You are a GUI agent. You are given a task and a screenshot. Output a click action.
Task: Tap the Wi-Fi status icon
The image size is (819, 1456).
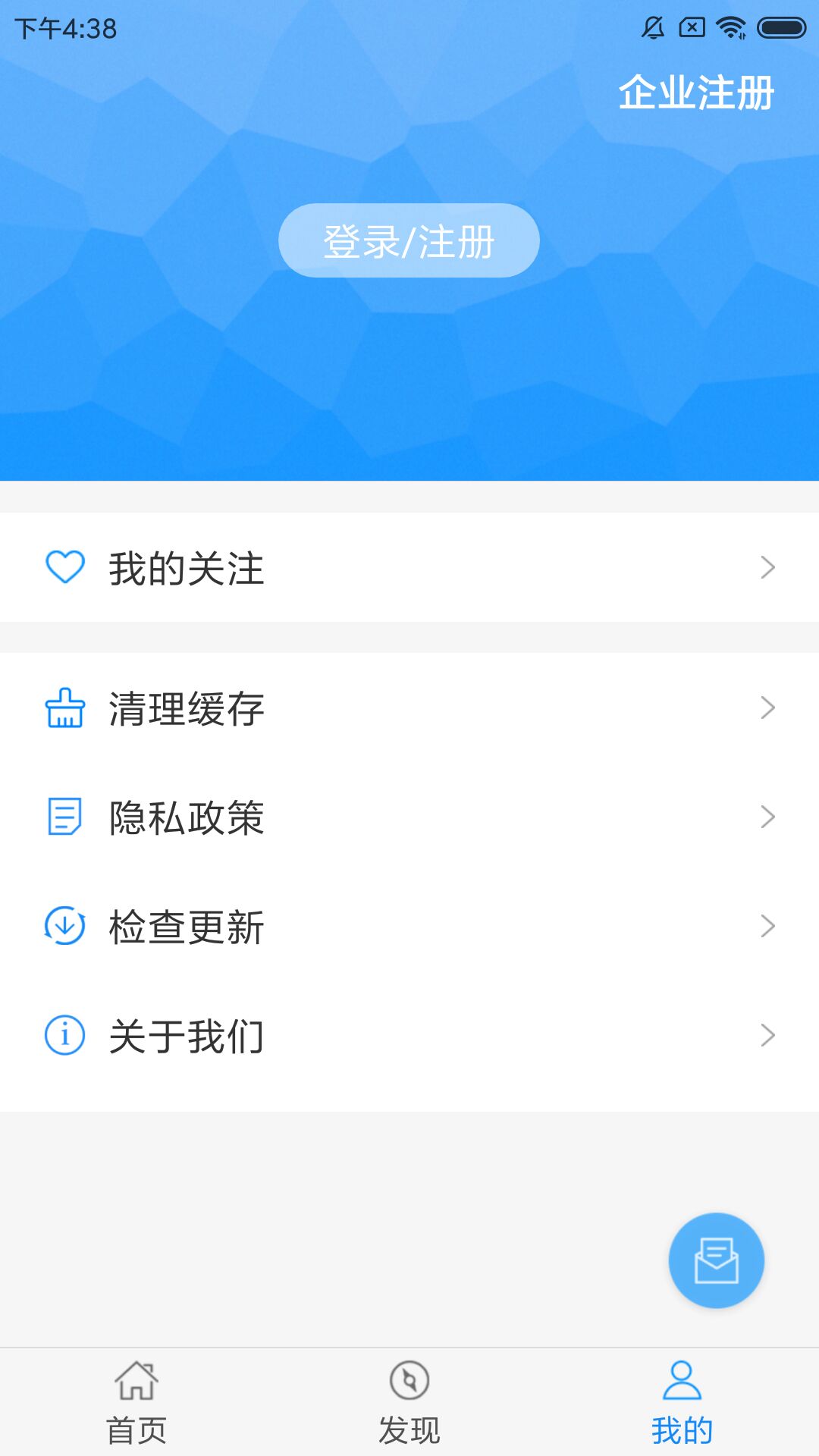(730, 25)
